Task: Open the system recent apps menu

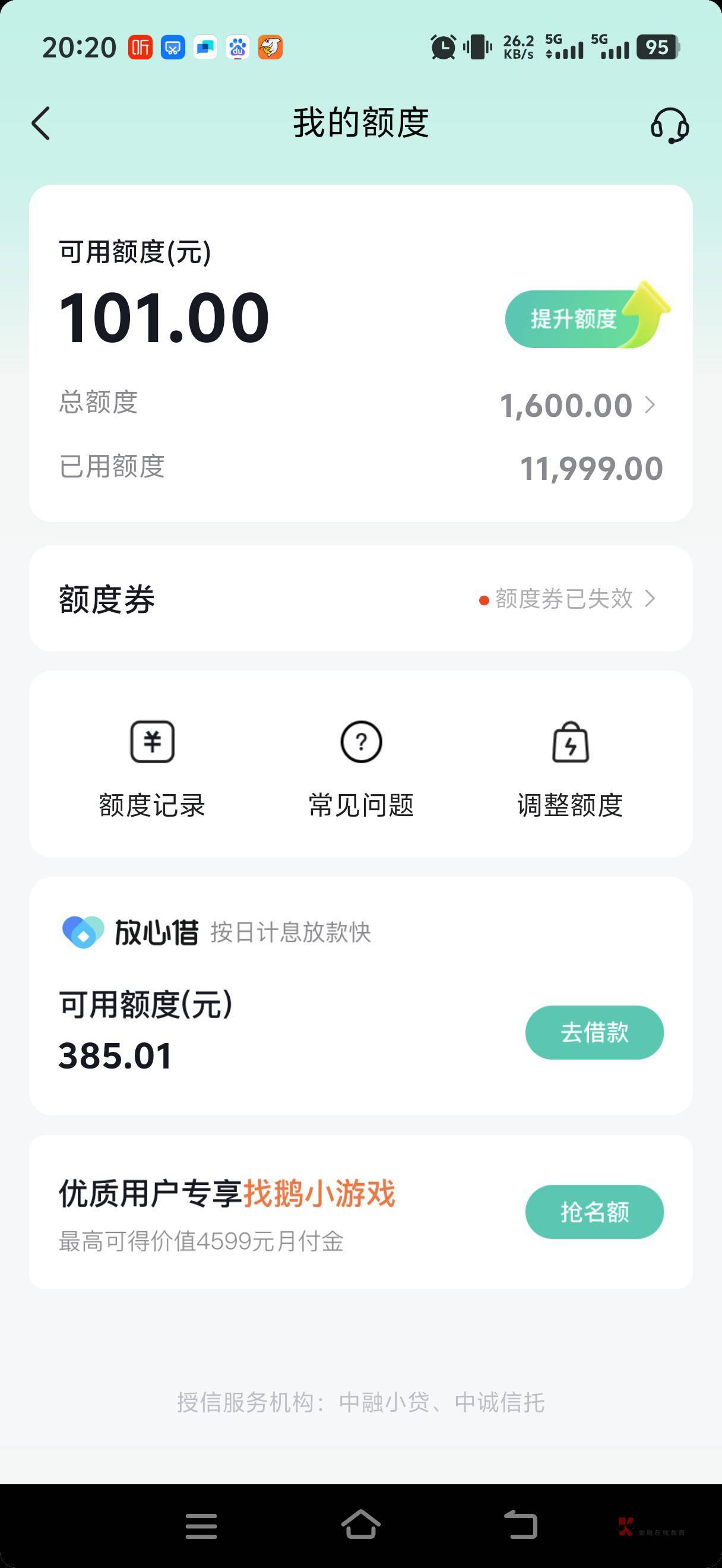Action: 201,1525
